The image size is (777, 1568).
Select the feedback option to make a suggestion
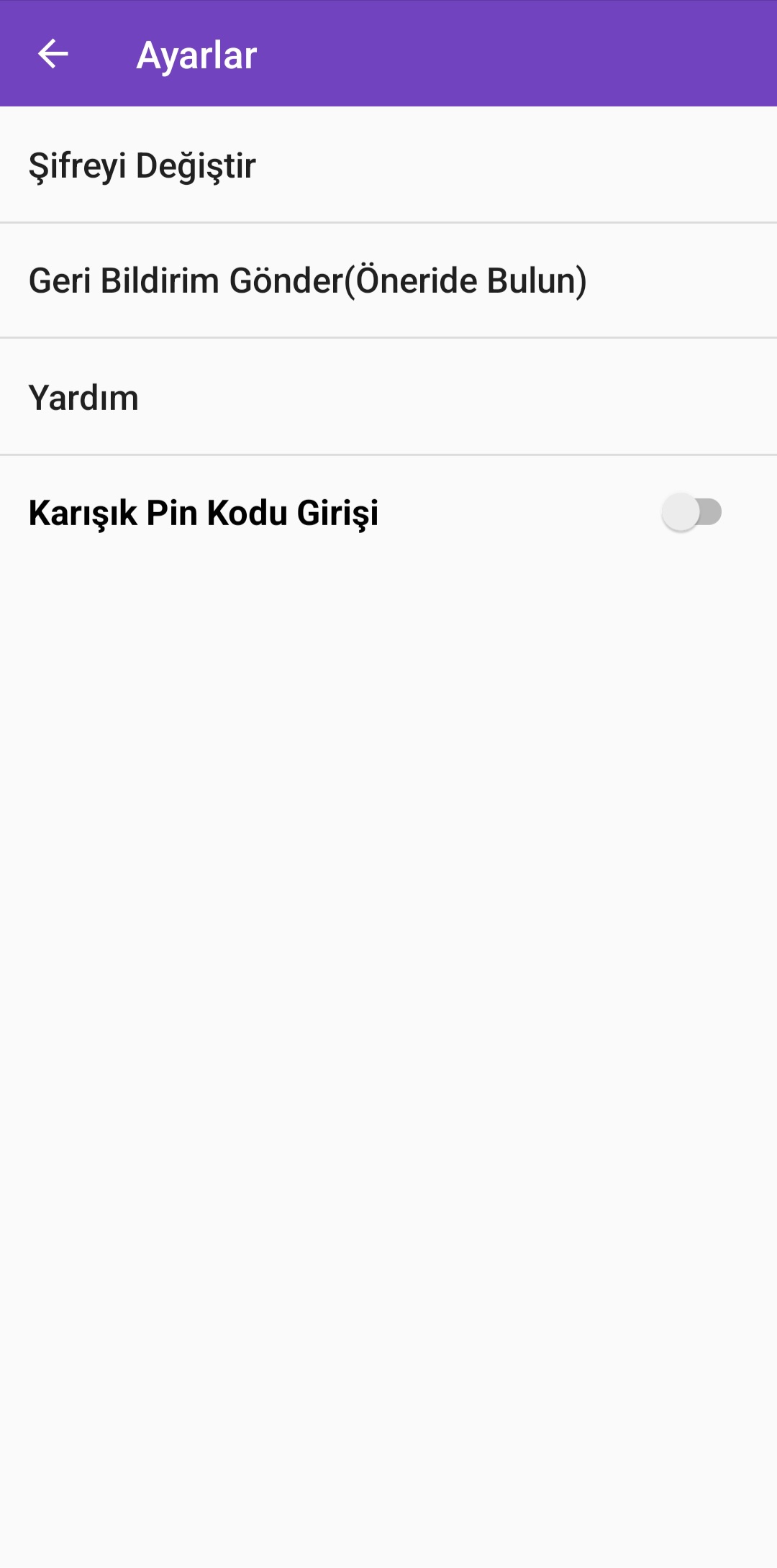point(308,281)
